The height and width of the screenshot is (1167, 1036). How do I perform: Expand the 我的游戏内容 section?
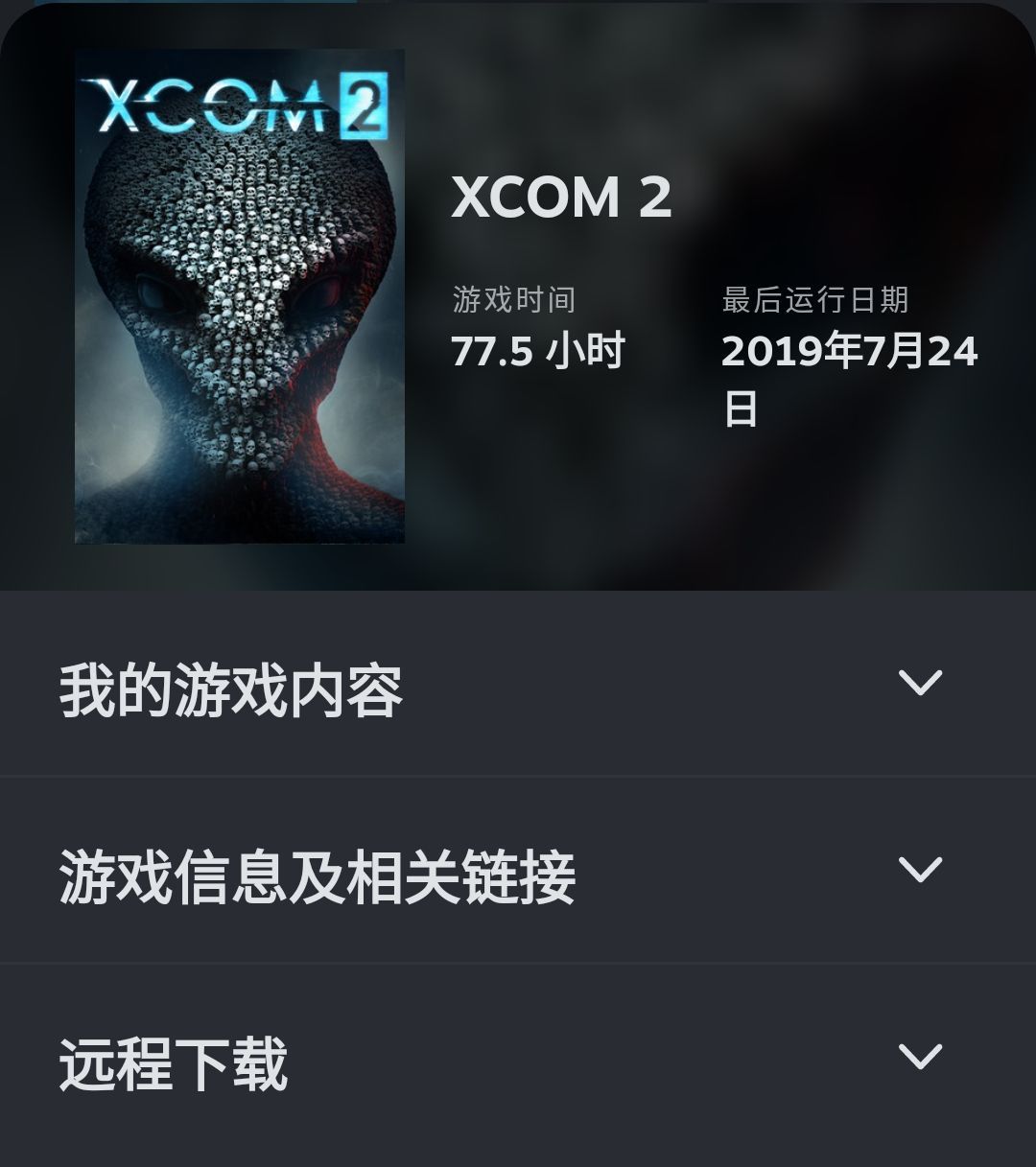[x=518, y=688]
